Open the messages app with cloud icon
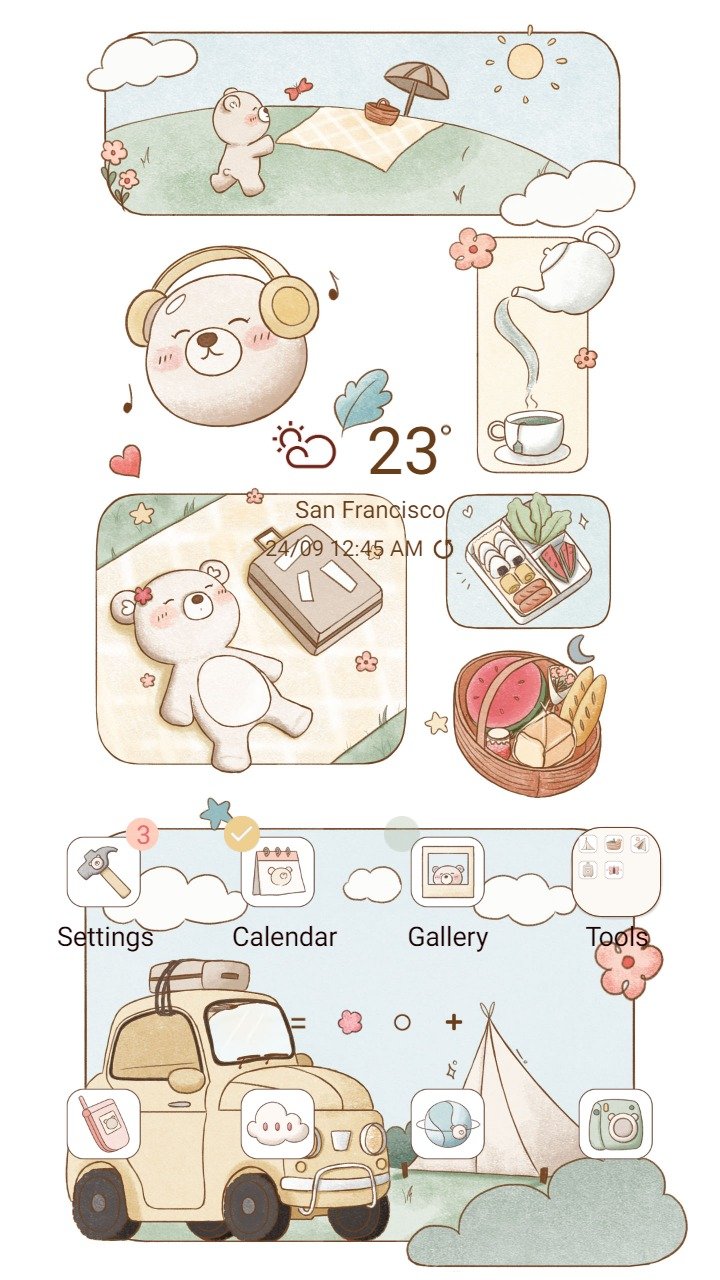This screenshot has width=720, height=1280. (278, 1124)
